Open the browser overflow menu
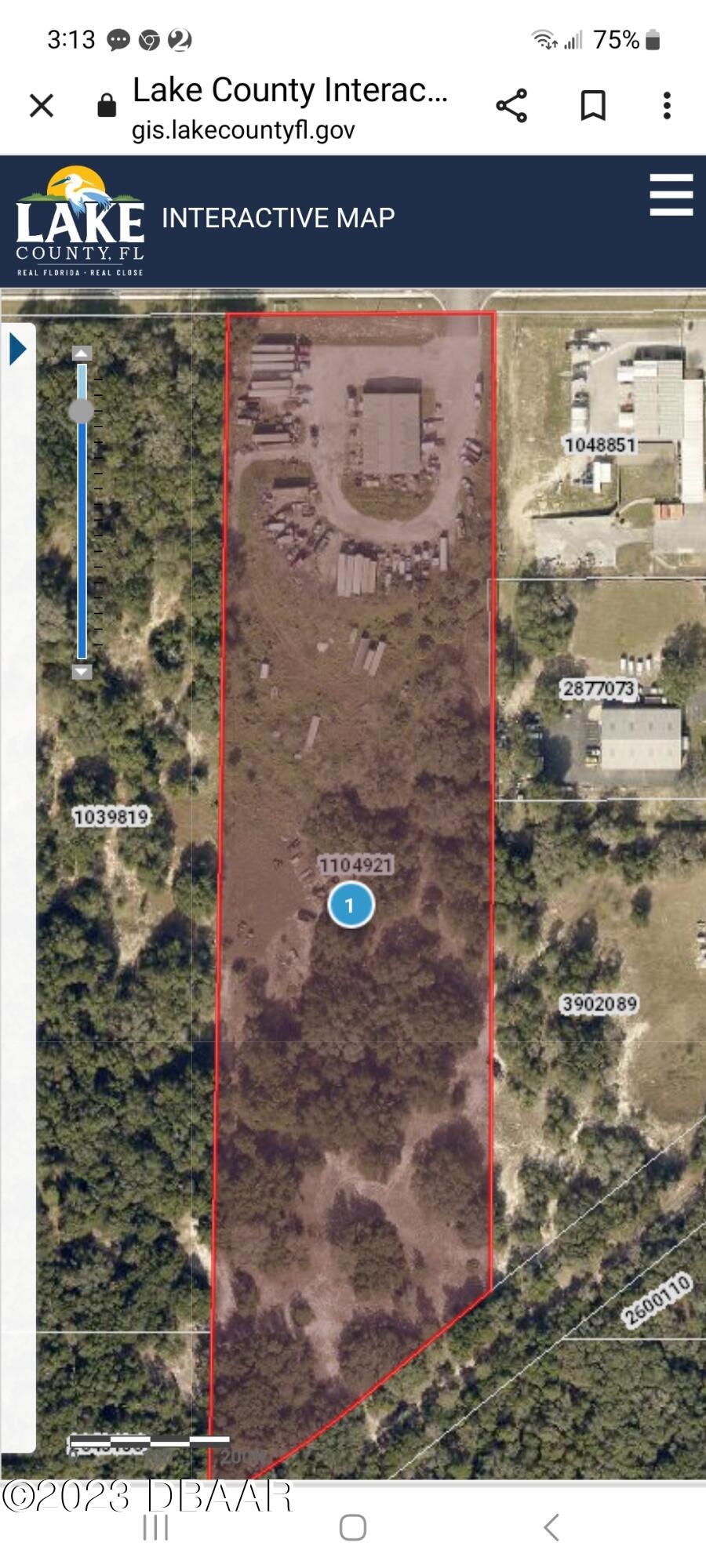This screenshot has height=1568, width=706. pos(667,105)
